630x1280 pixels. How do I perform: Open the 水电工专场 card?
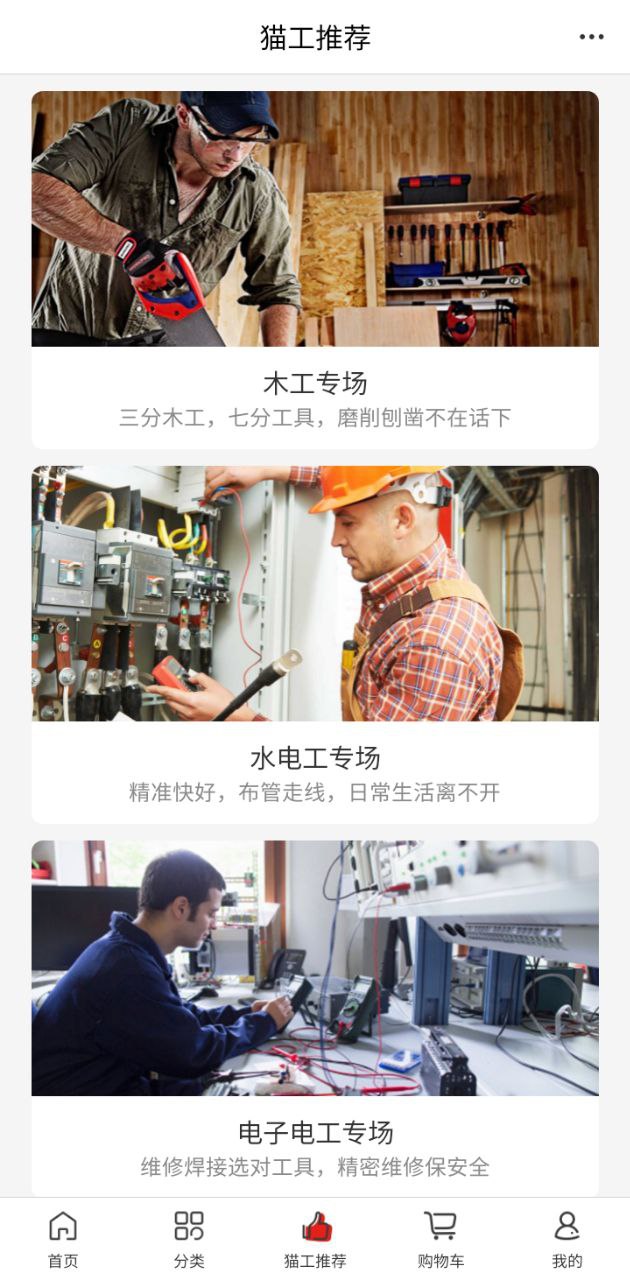click(315, 645)
